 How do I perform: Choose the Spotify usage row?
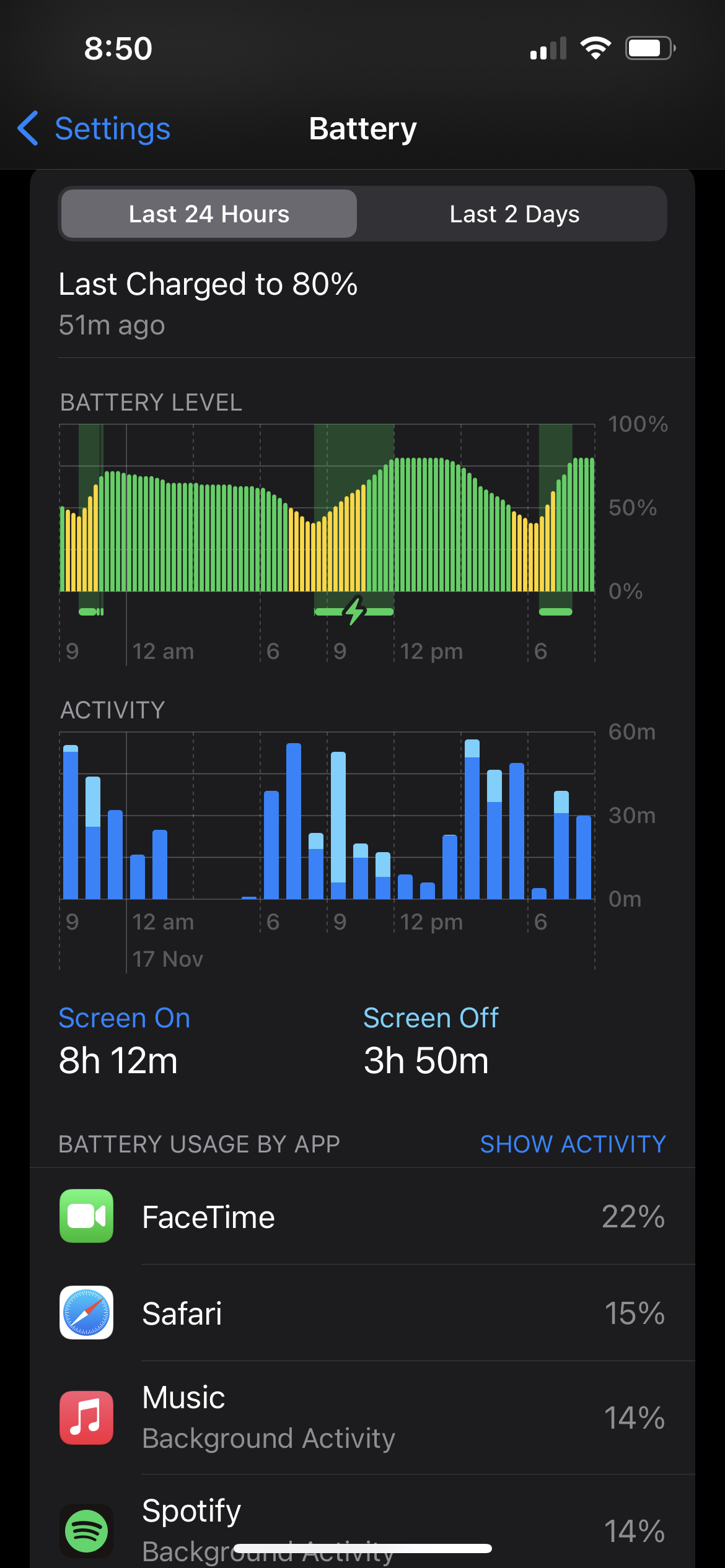(362, 1523)
